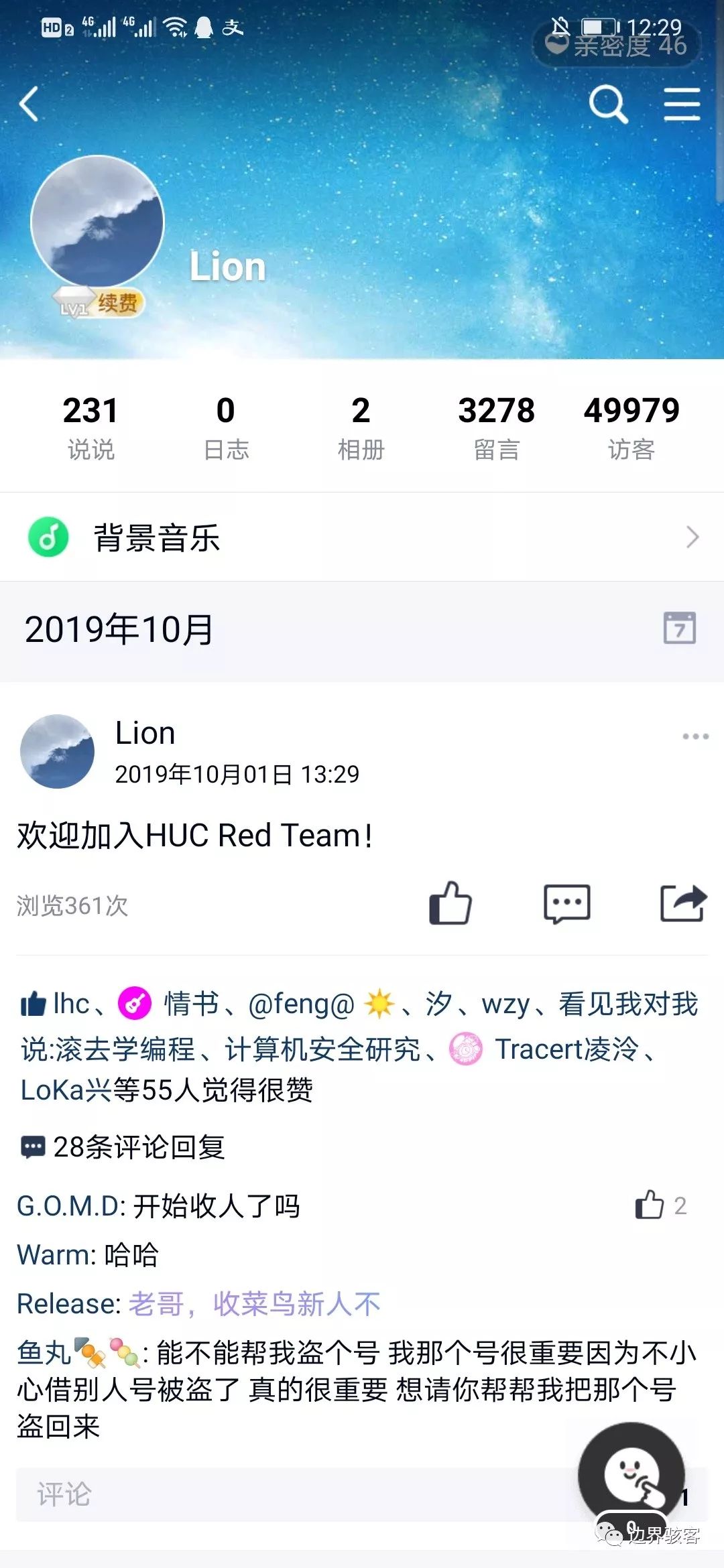Tap the 续费 renew badge
The image size is (724, 1568).
coord(117,304)
